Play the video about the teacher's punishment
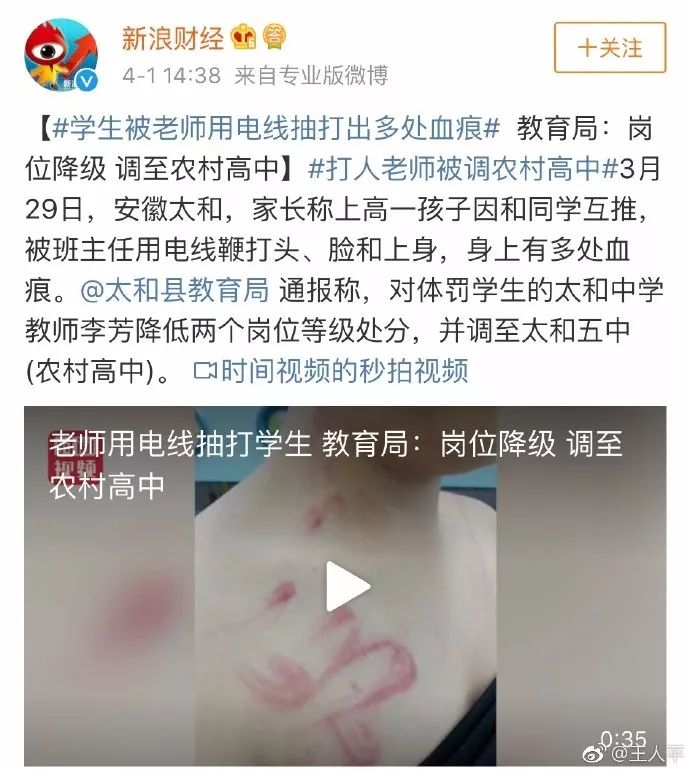Image resolution: width=690 pixels, height=770 pixels. [346, 586]
